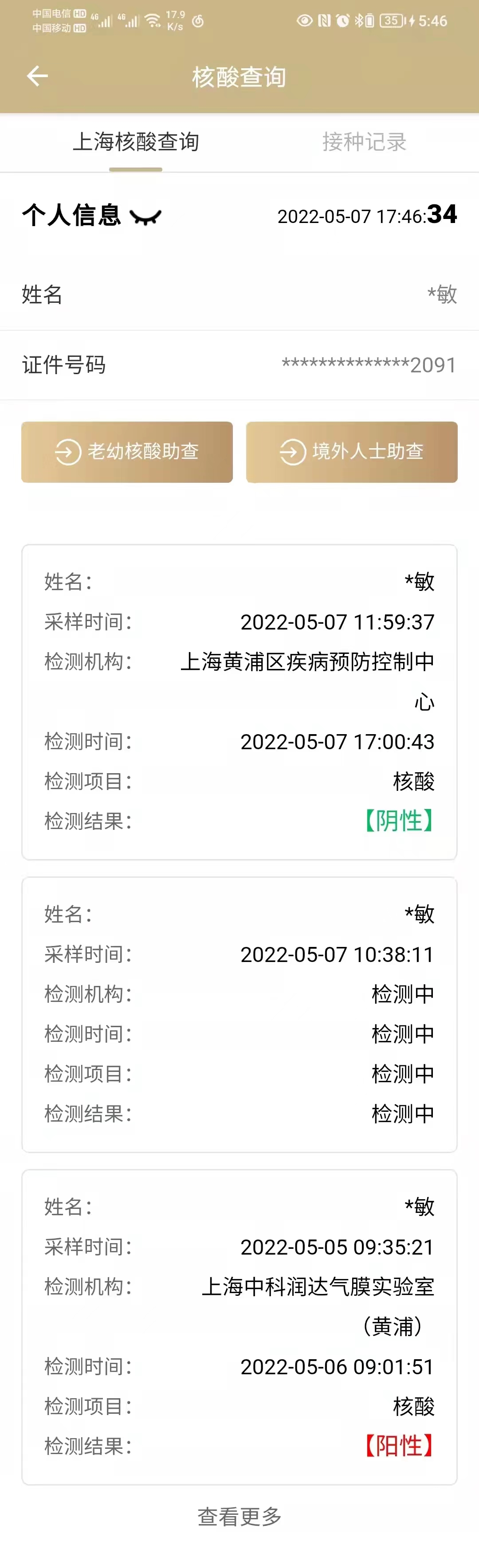The height and width of the screenshot is (1568, 479).
Task: Tap 查看更多 to load more records
Action: 239,1516
